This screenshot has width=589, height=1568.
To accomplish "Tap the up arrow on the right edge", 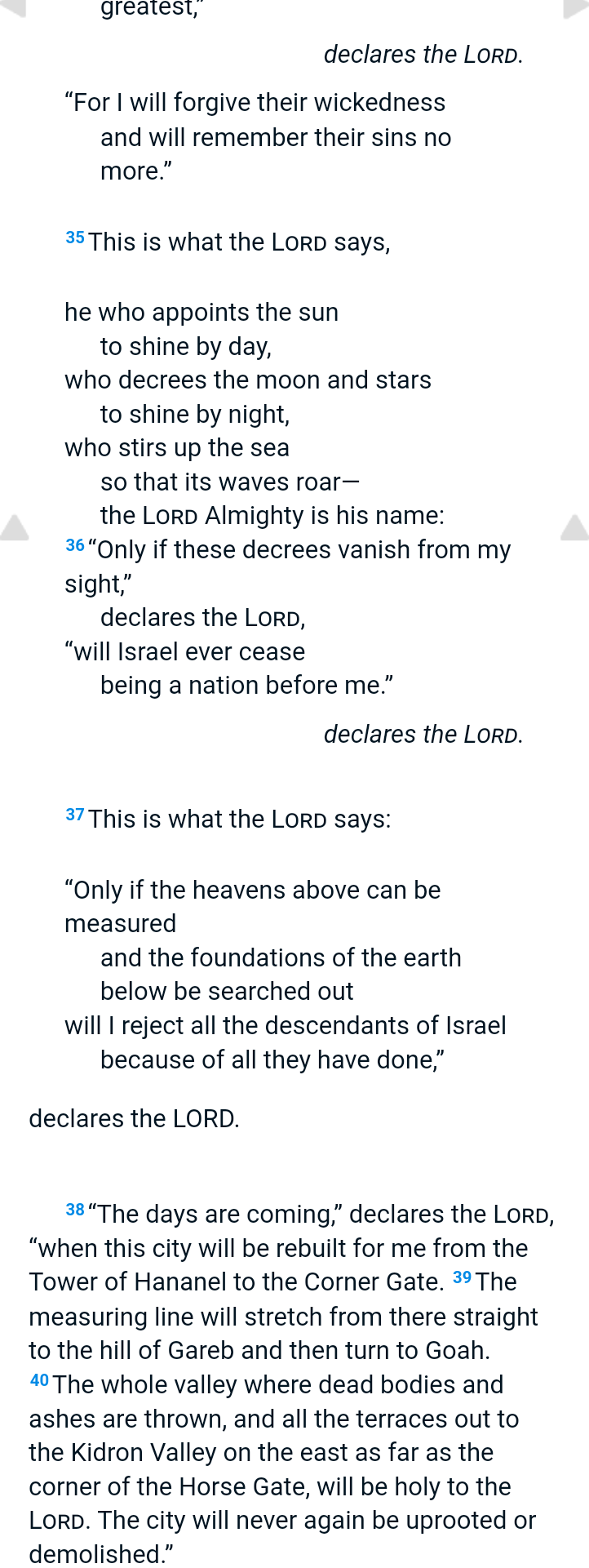I will point(574,528).
